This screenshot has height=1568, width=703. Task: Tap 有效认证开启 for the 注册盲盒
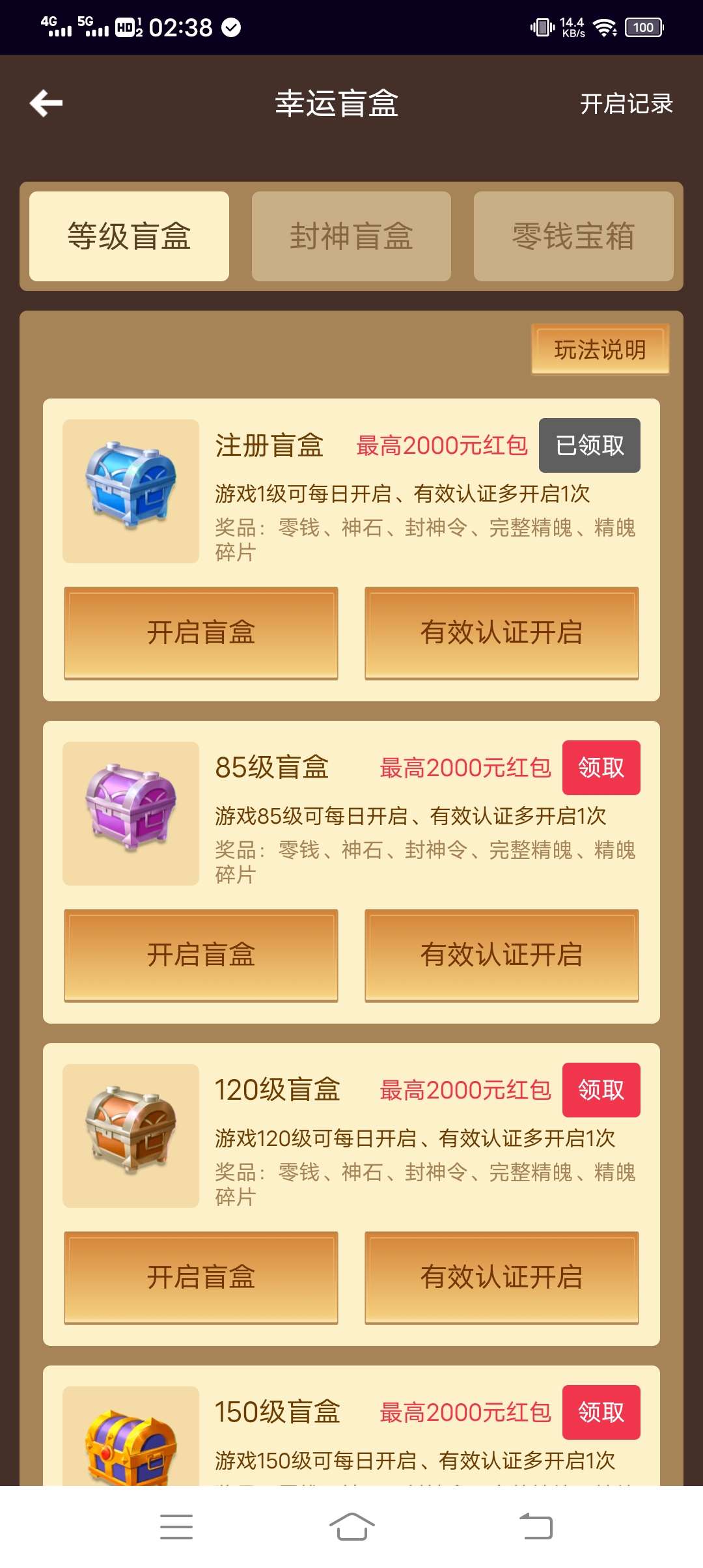[501, 633]
